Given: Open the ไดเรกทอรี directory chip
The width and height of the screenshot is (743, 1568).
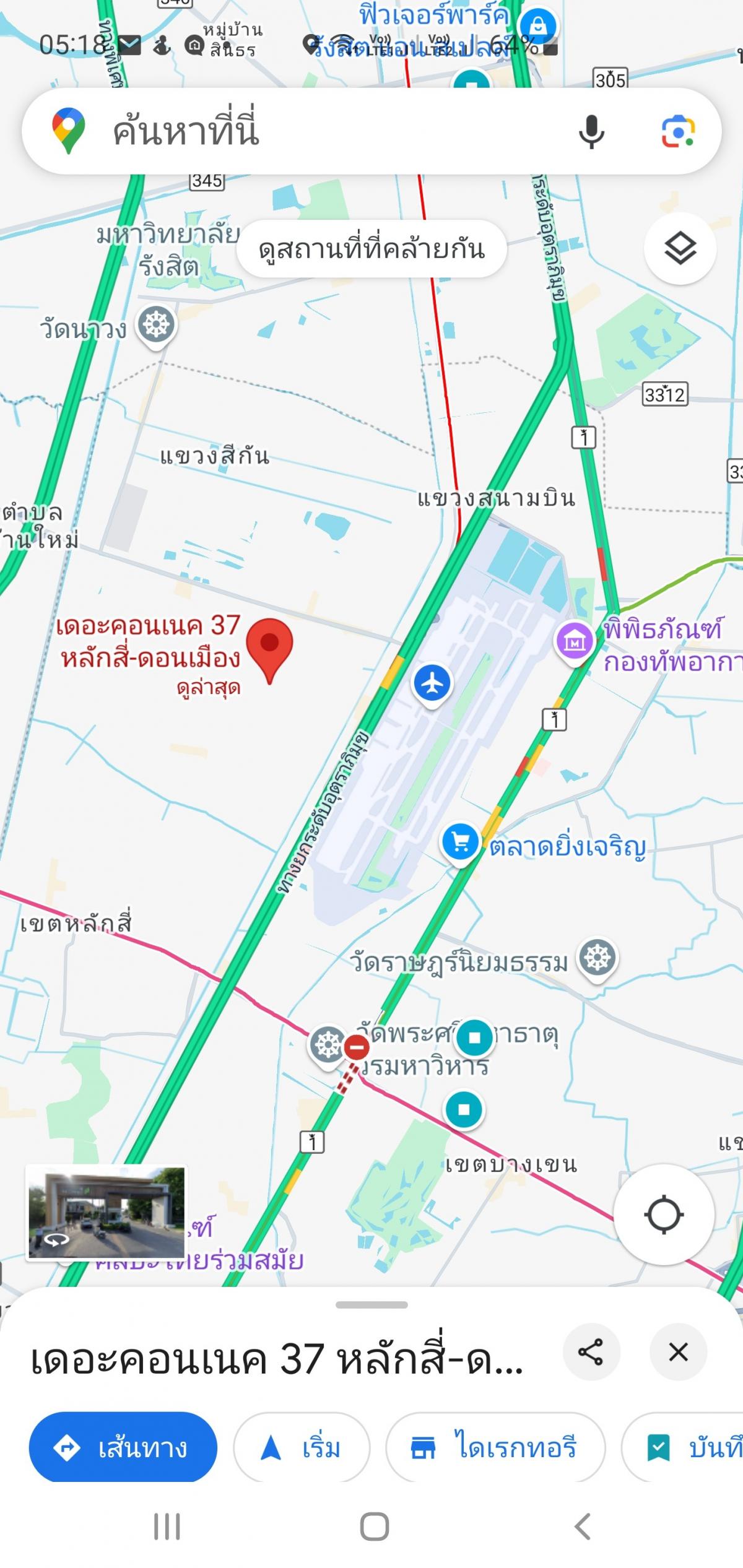Looking at the screenshot, I should tap(495, 1447).
